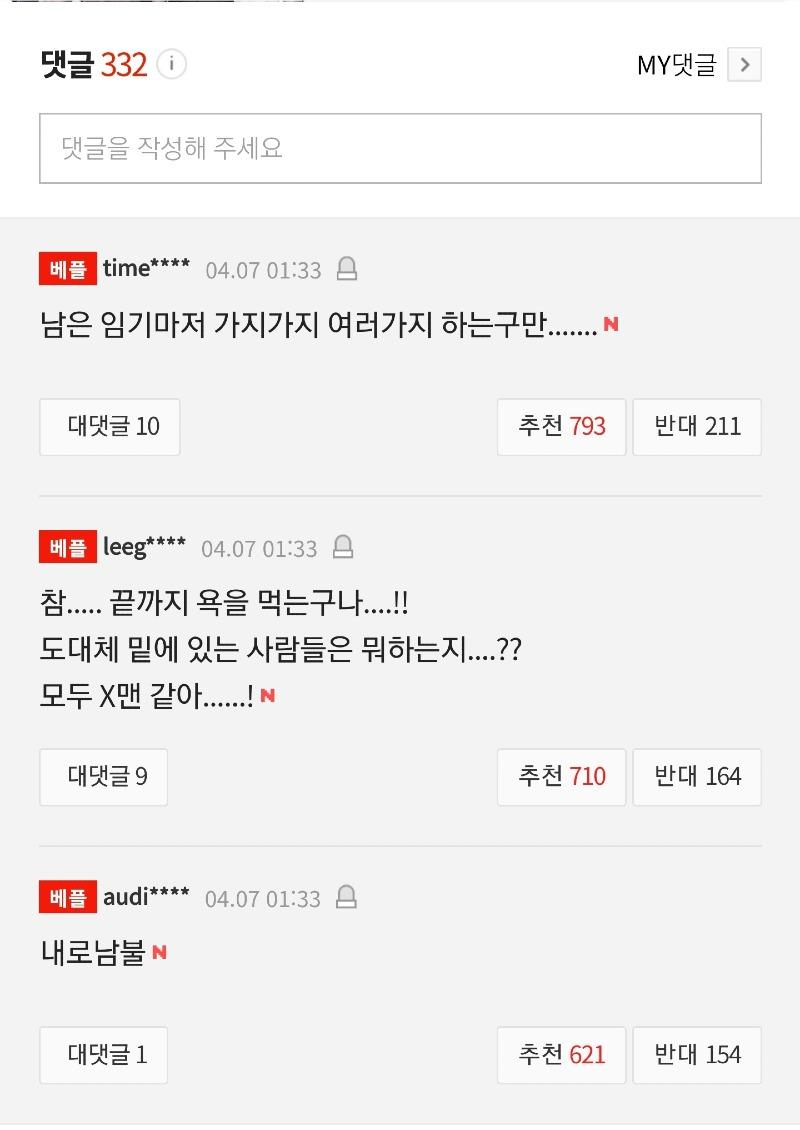Show 대댓글 1 reply on audi**** comment
The width and height of the screenshot is (800, 1130).
104,1055
